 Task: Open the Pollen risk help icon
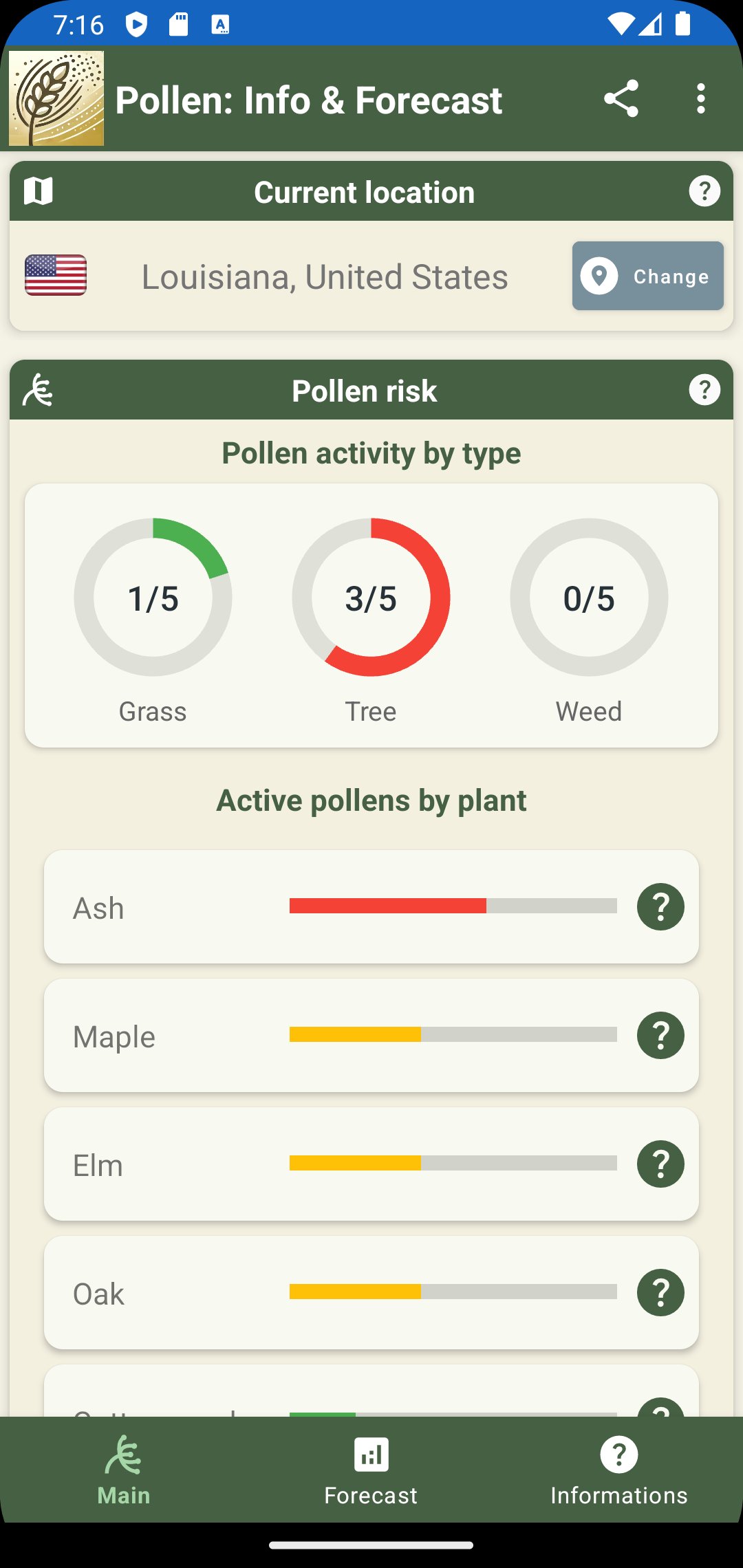click(704, 390)
